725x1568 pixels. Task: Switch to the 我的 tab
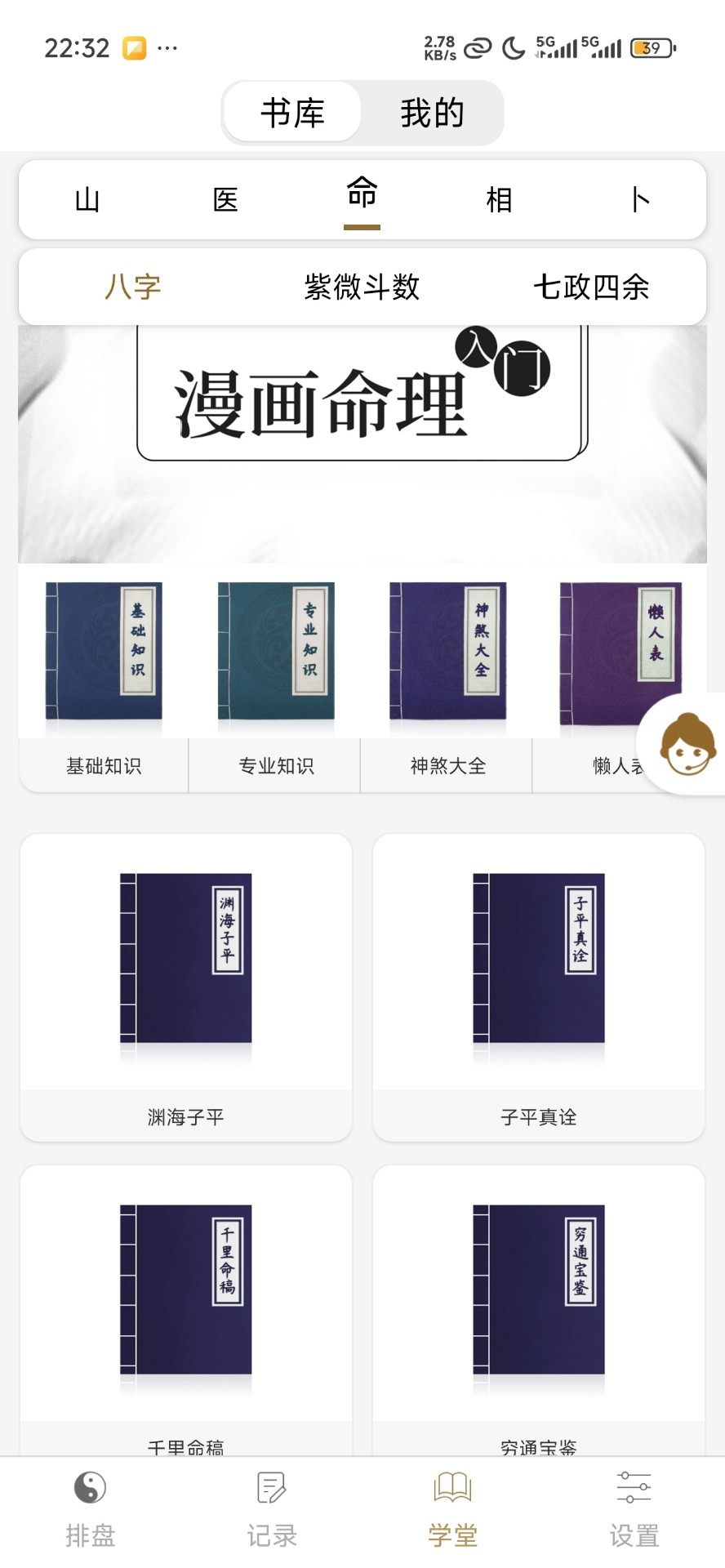coord(432,113)
